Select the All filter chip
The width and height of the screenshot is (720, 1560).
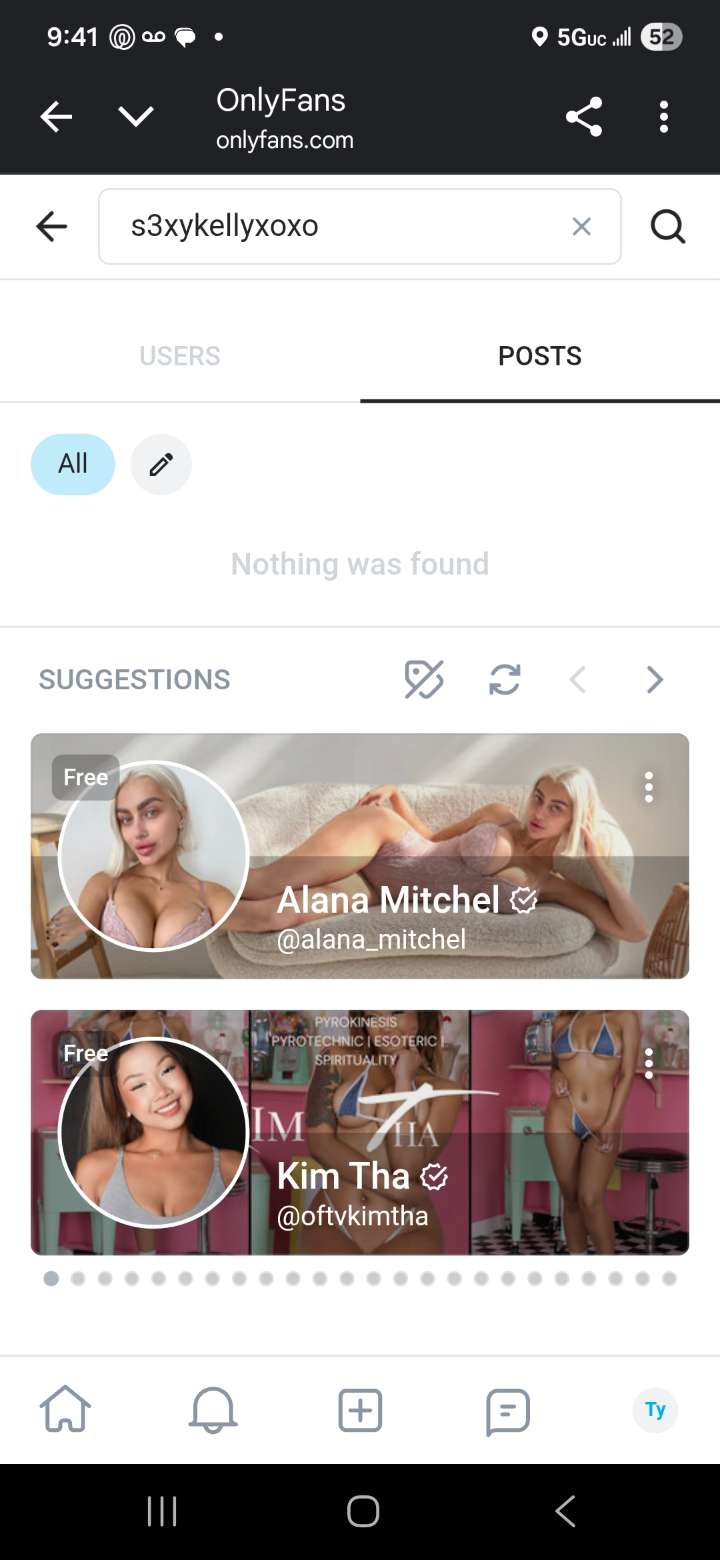[x=73, y=464]
